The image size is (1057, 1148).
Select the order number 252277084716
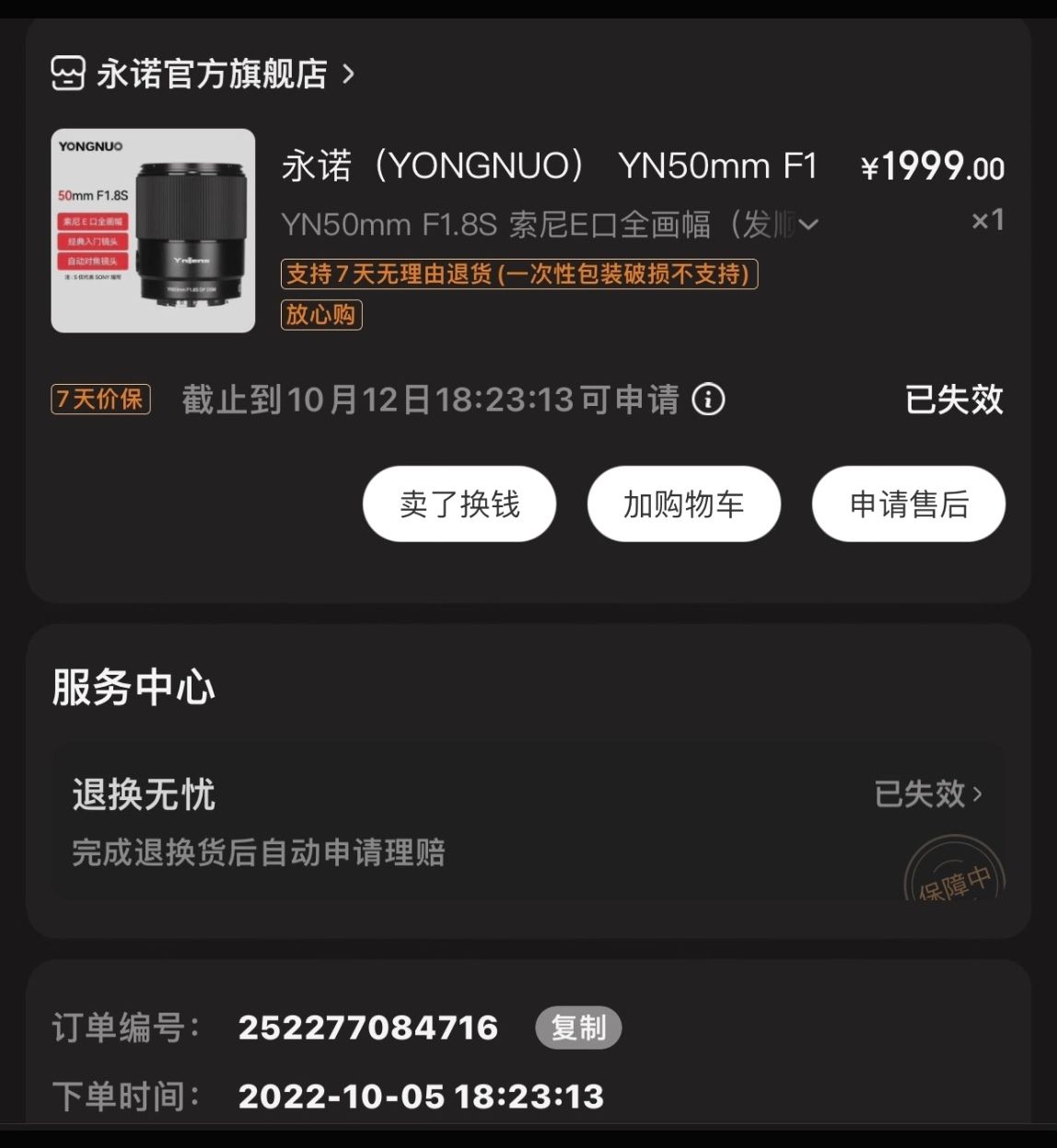[366, 1027]
